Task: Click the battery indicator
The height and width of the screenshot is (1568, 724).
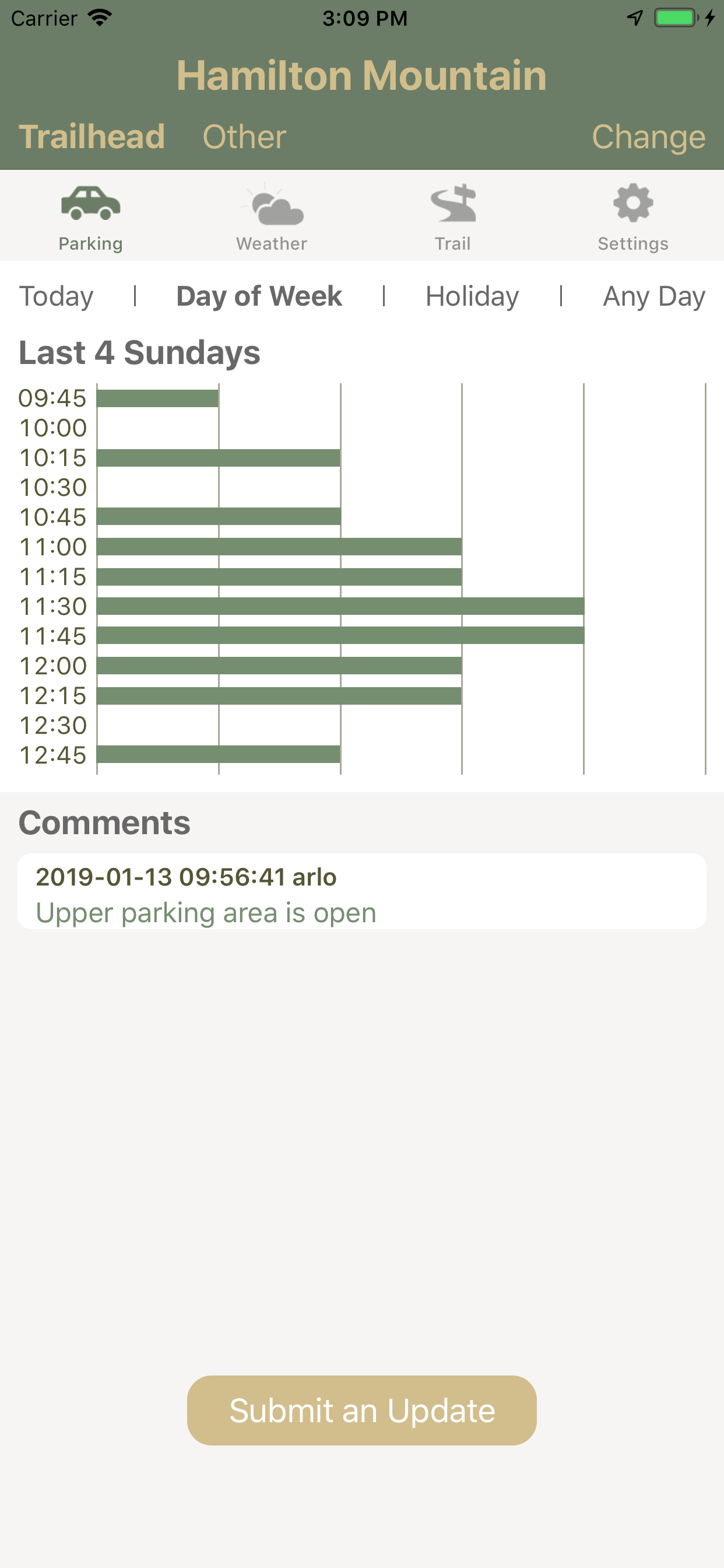Action: [x=676, y=17]
